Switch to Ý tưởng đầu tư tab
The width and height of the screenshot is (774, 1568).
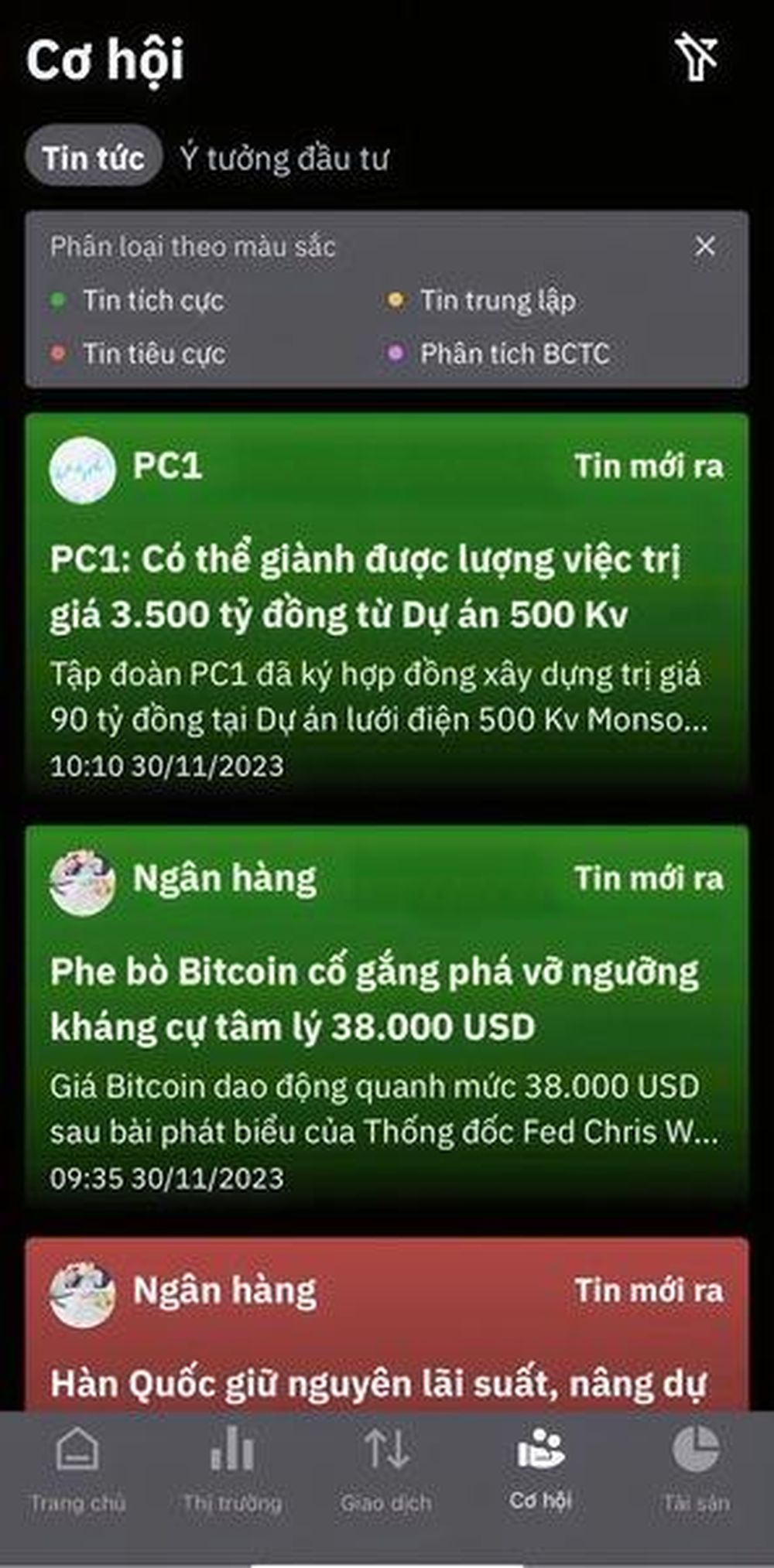point(284,159)
